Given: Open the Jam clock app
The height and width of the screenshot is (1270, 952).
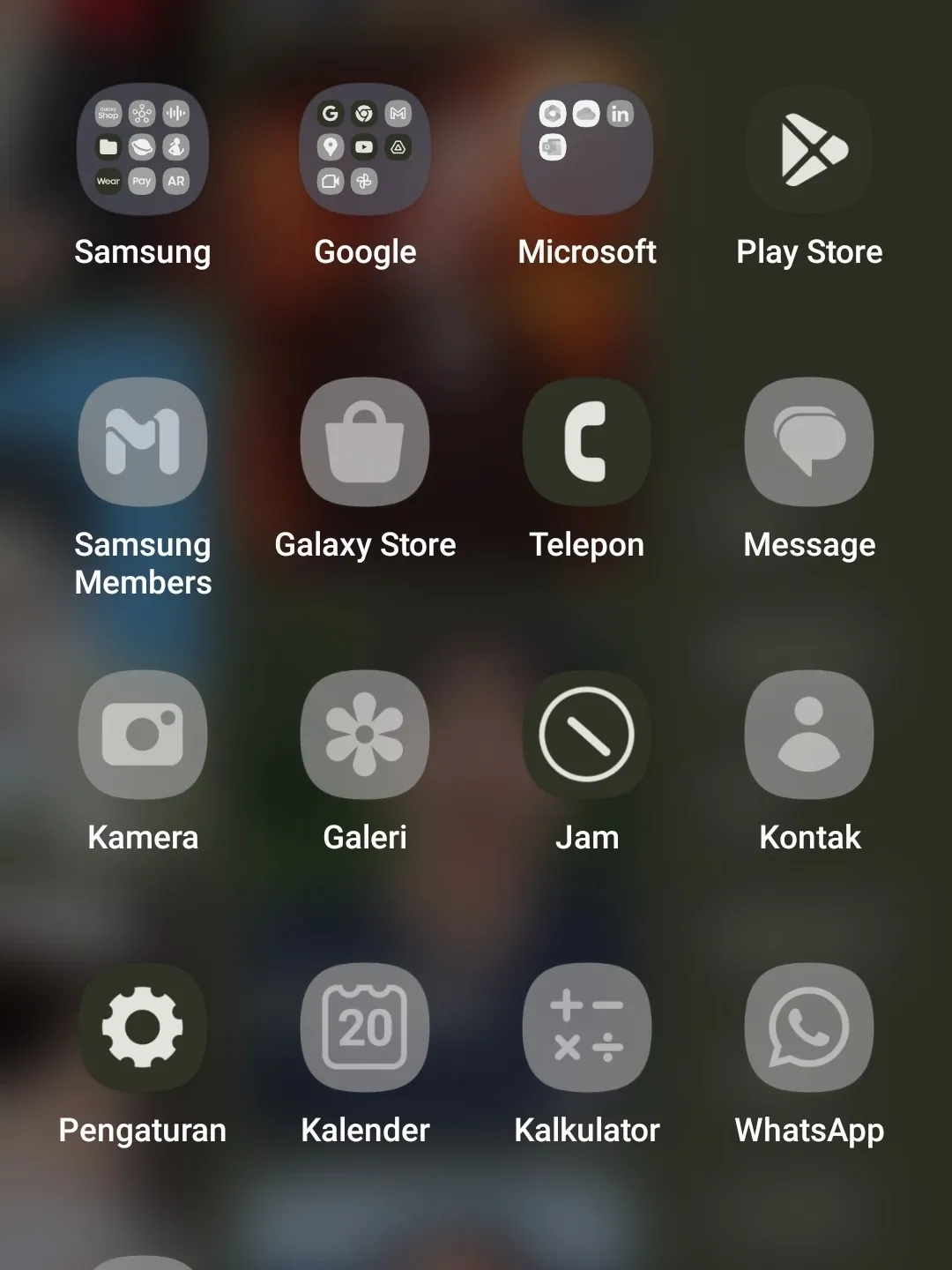Looking at the screenshot, I should click(x=587, y=735).
